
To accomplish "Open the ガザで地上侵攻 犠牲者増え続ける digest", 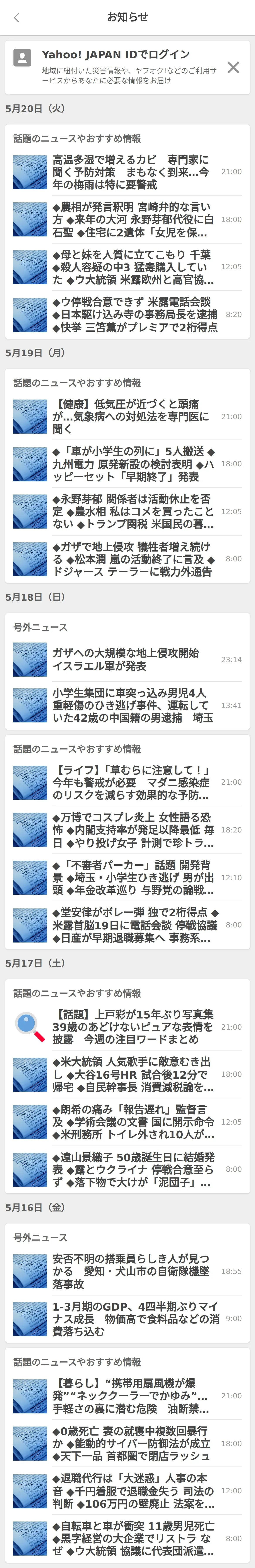I will click(131, 559).
